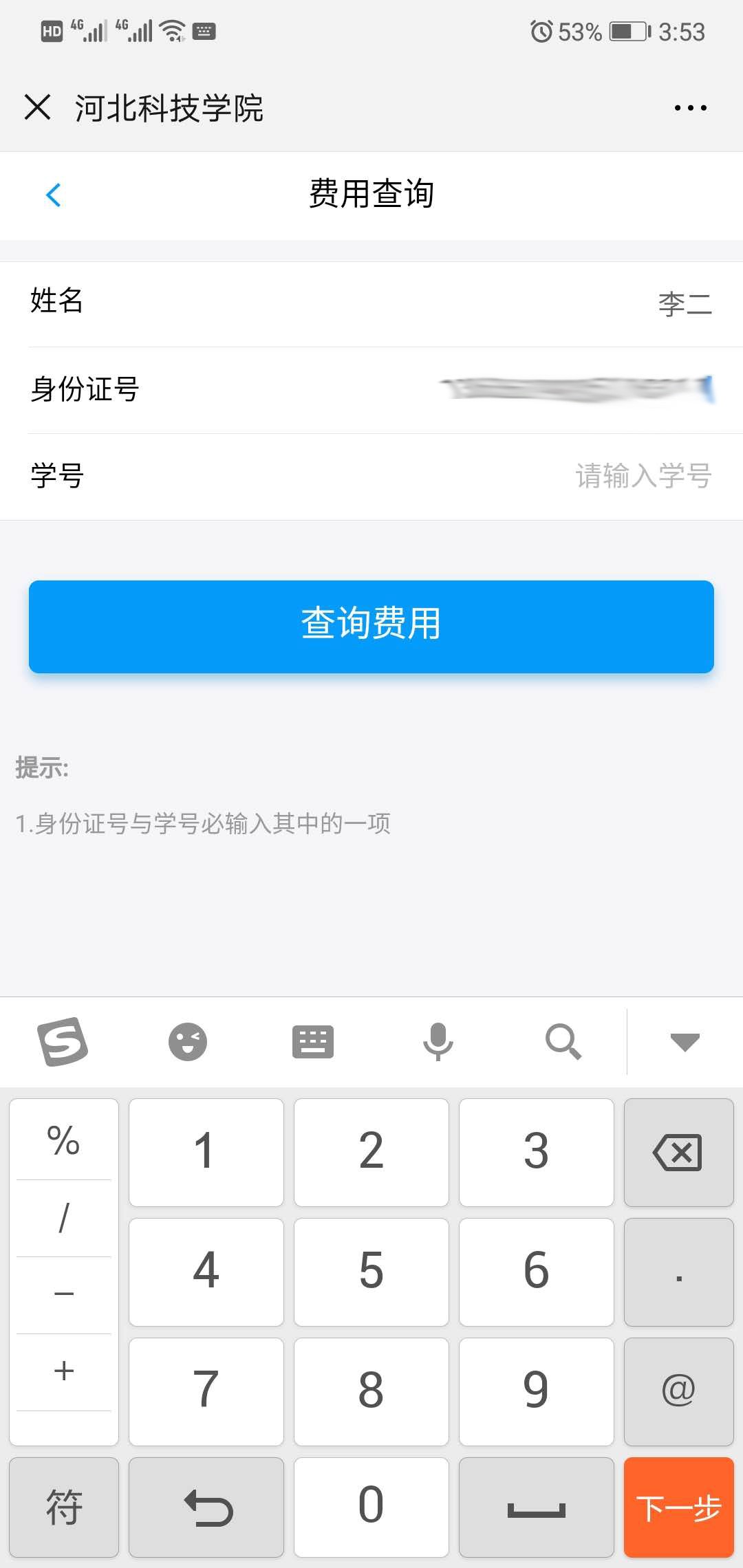Open the keyboard search function
Screen dimensions: 743x1568
tap(563, 1041)
